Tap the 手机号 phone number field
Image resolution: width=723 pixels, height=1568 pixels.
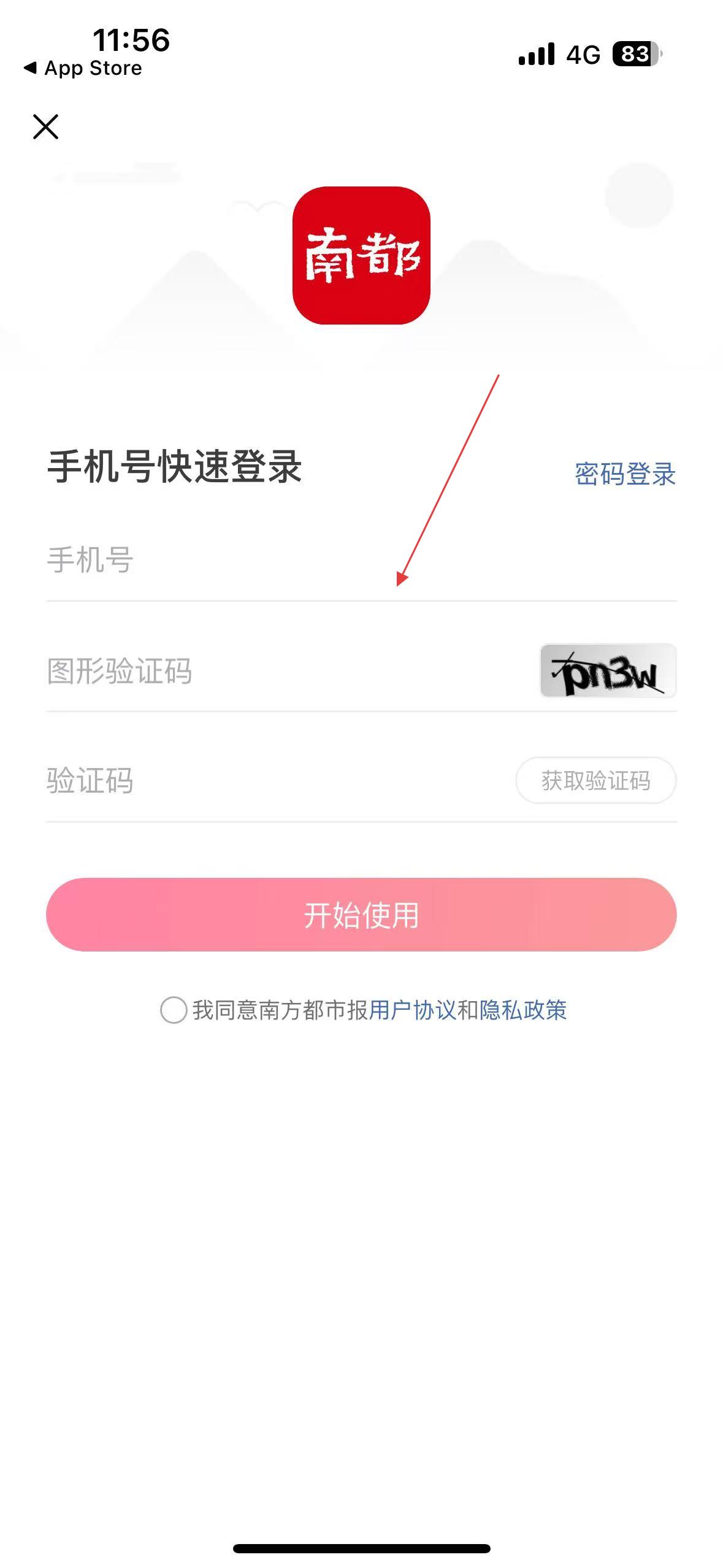[361, 560]
